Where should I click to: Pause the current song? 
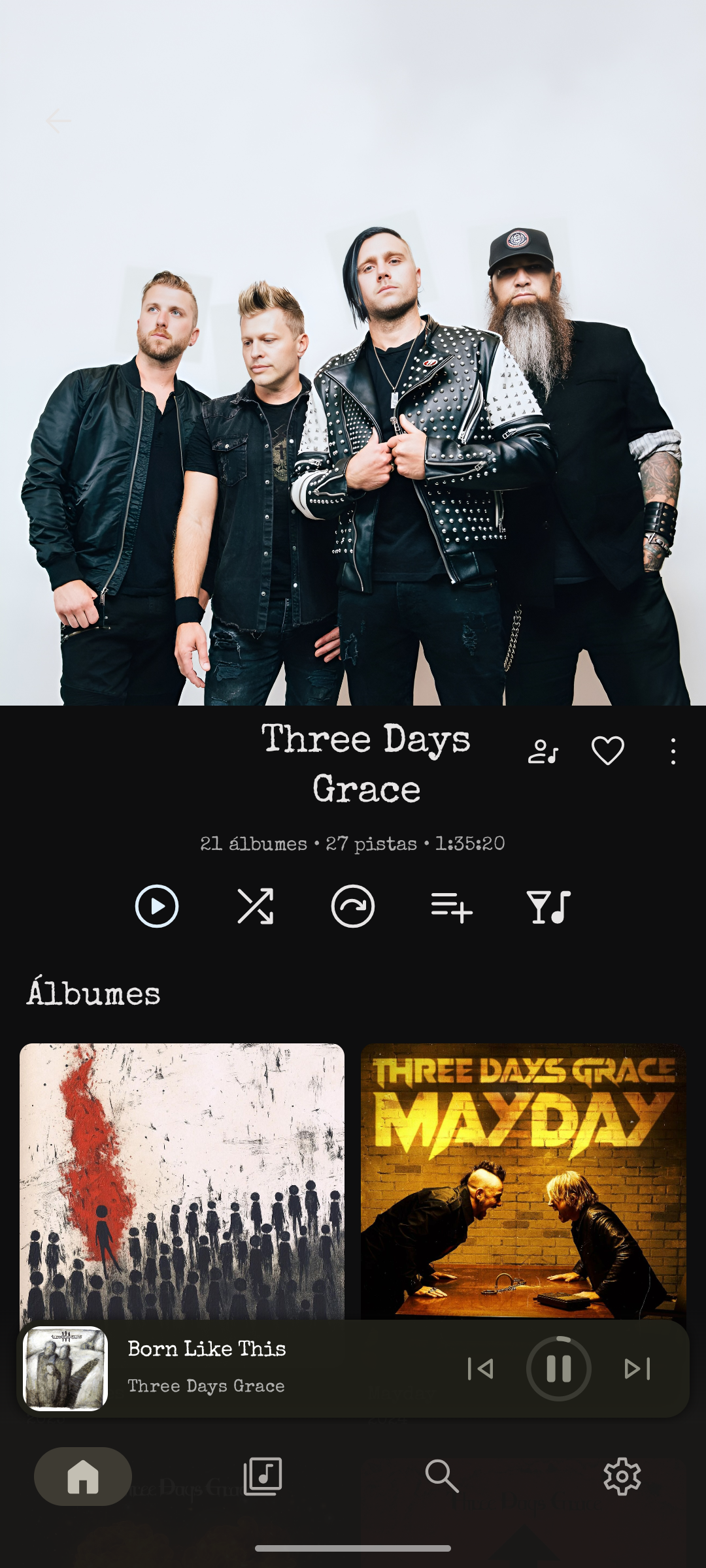pos(559,1369)
